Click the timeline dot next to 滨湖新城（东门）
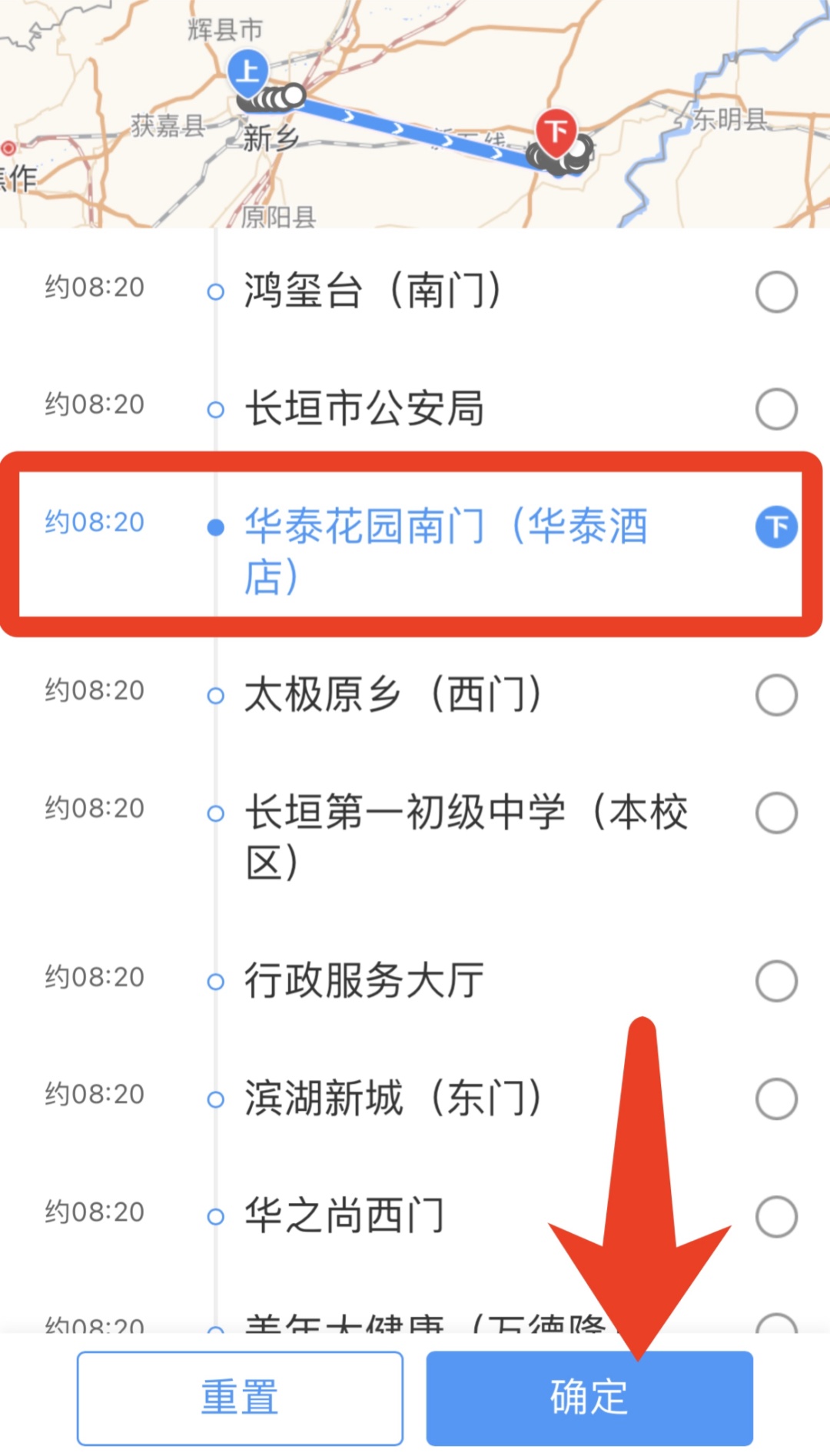Screen dimensions: 830x1456 (216, 1098)
